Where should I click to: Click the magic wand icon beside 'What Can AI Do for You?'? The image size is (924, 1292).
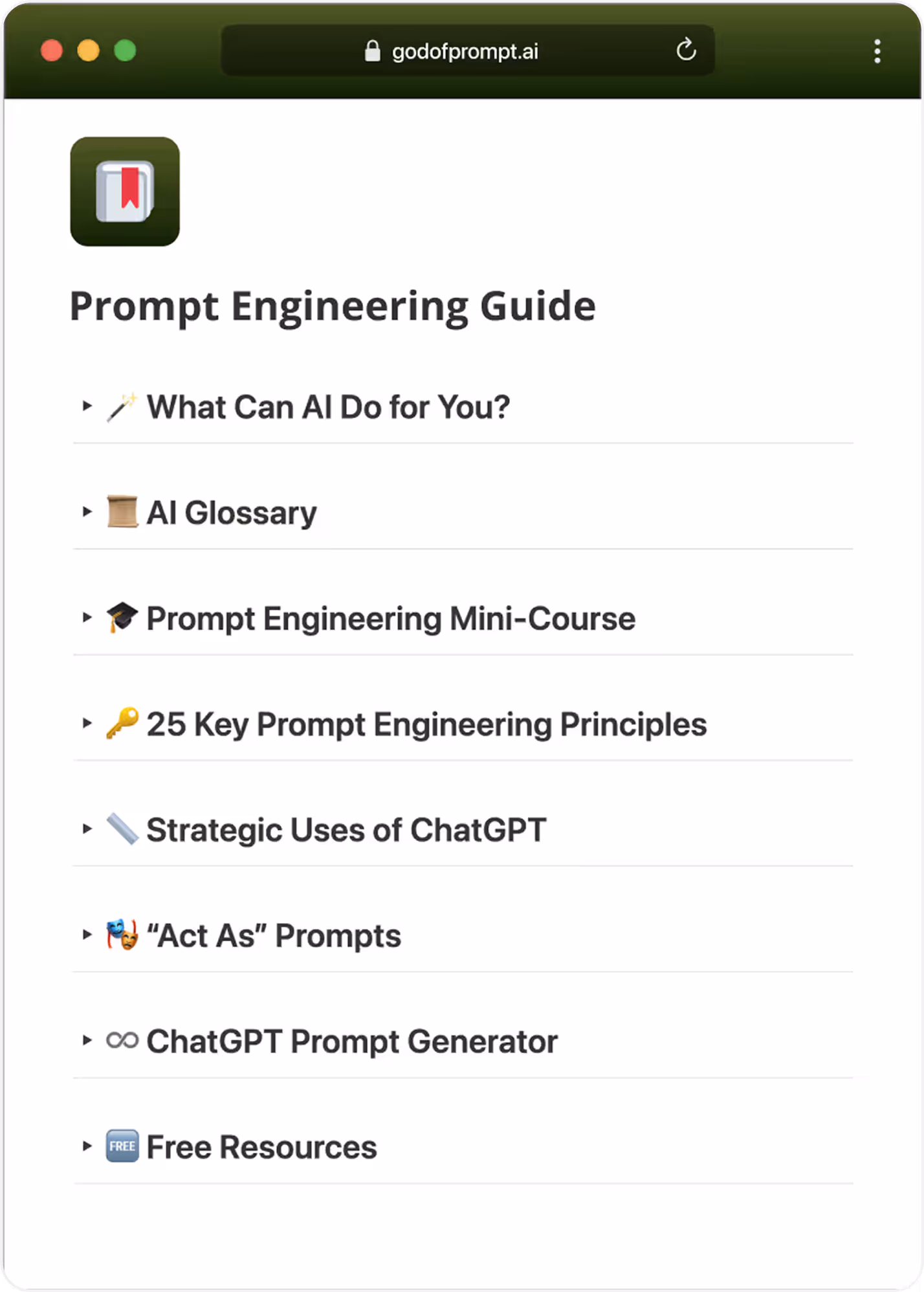pos(123,406)
